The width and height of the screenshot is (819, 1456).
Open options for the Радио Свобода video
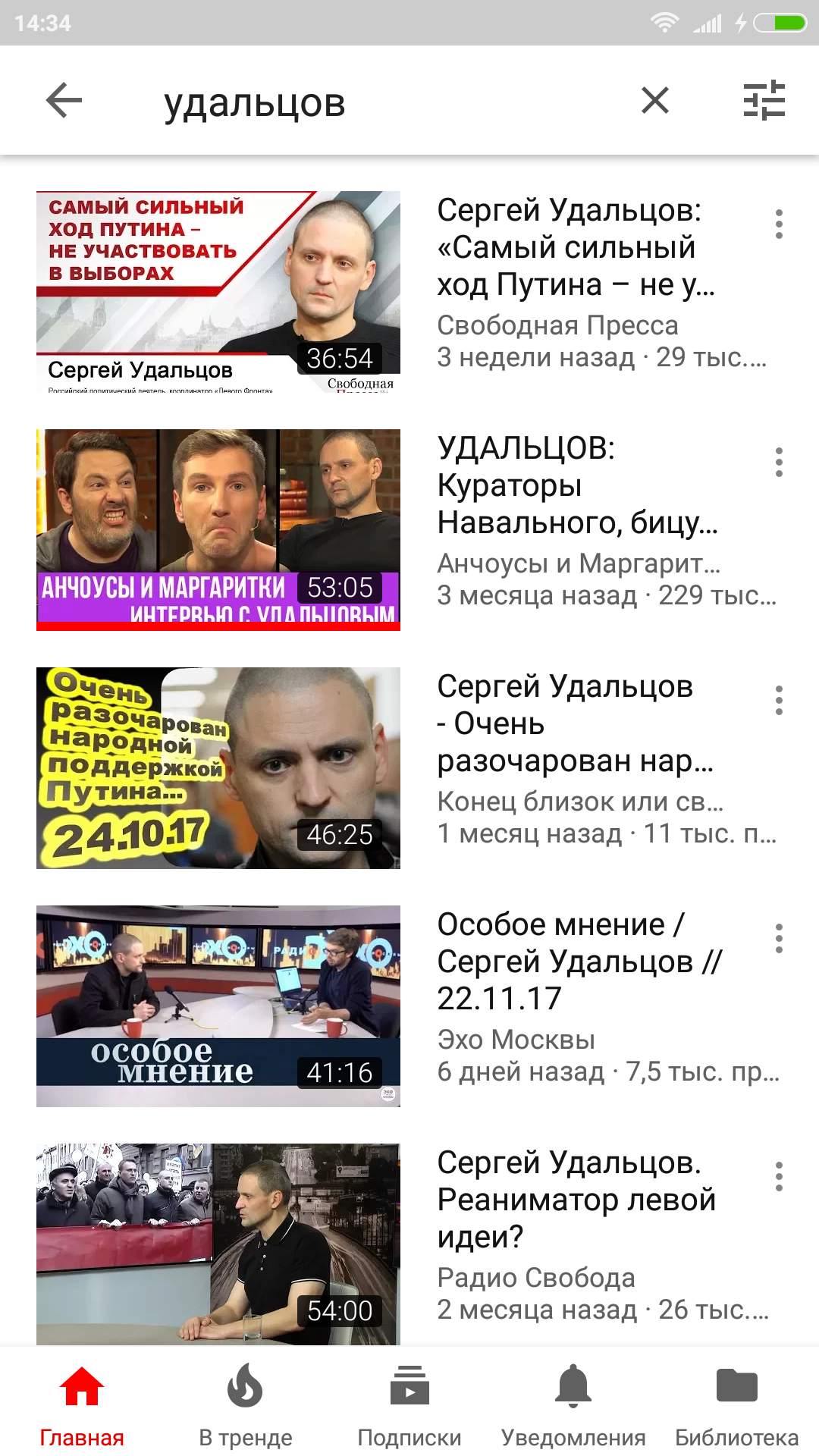[779, 1177]
